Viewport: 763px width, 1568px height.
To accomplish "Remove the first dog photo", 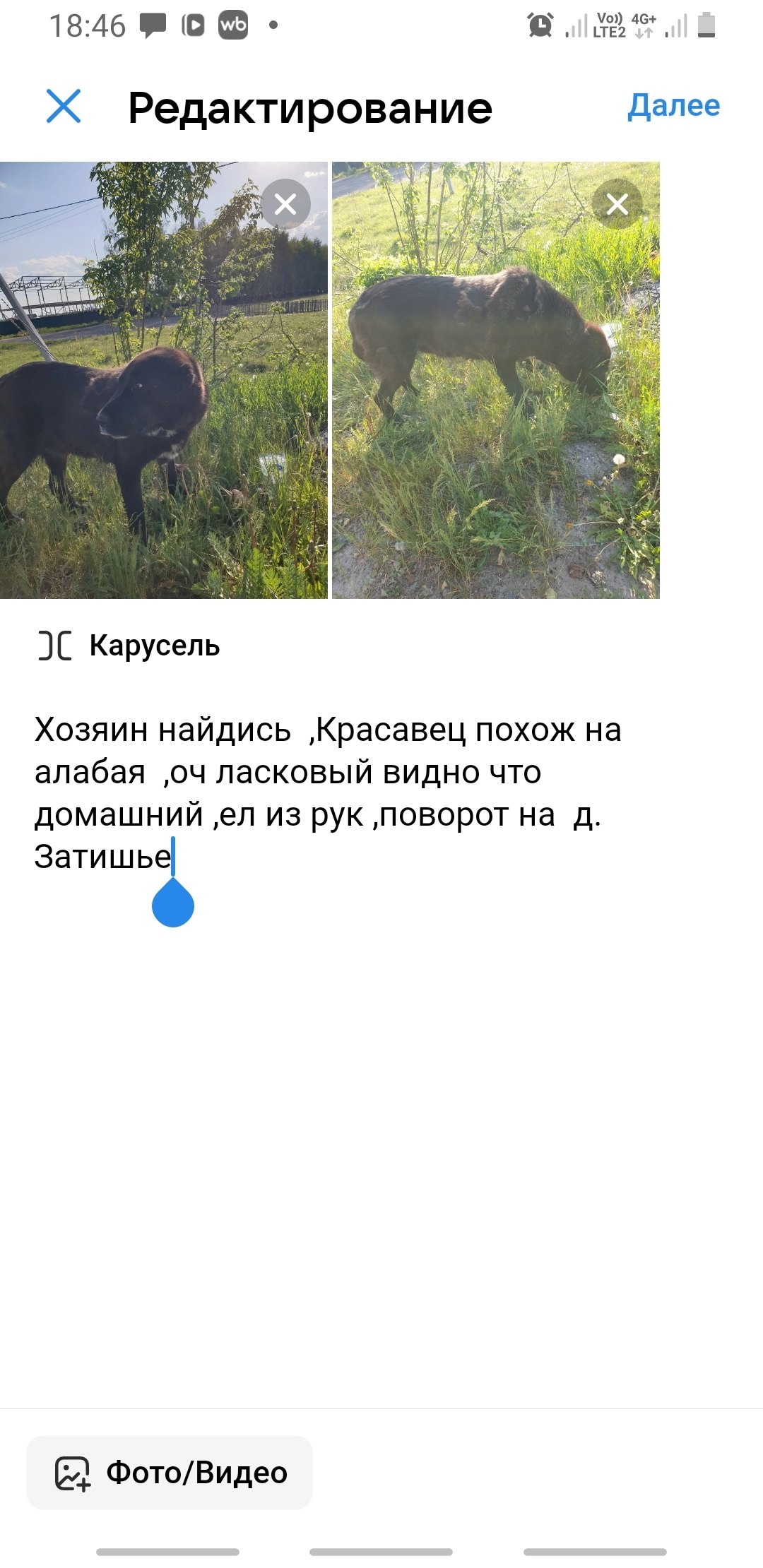I will (x=285, y=204).
